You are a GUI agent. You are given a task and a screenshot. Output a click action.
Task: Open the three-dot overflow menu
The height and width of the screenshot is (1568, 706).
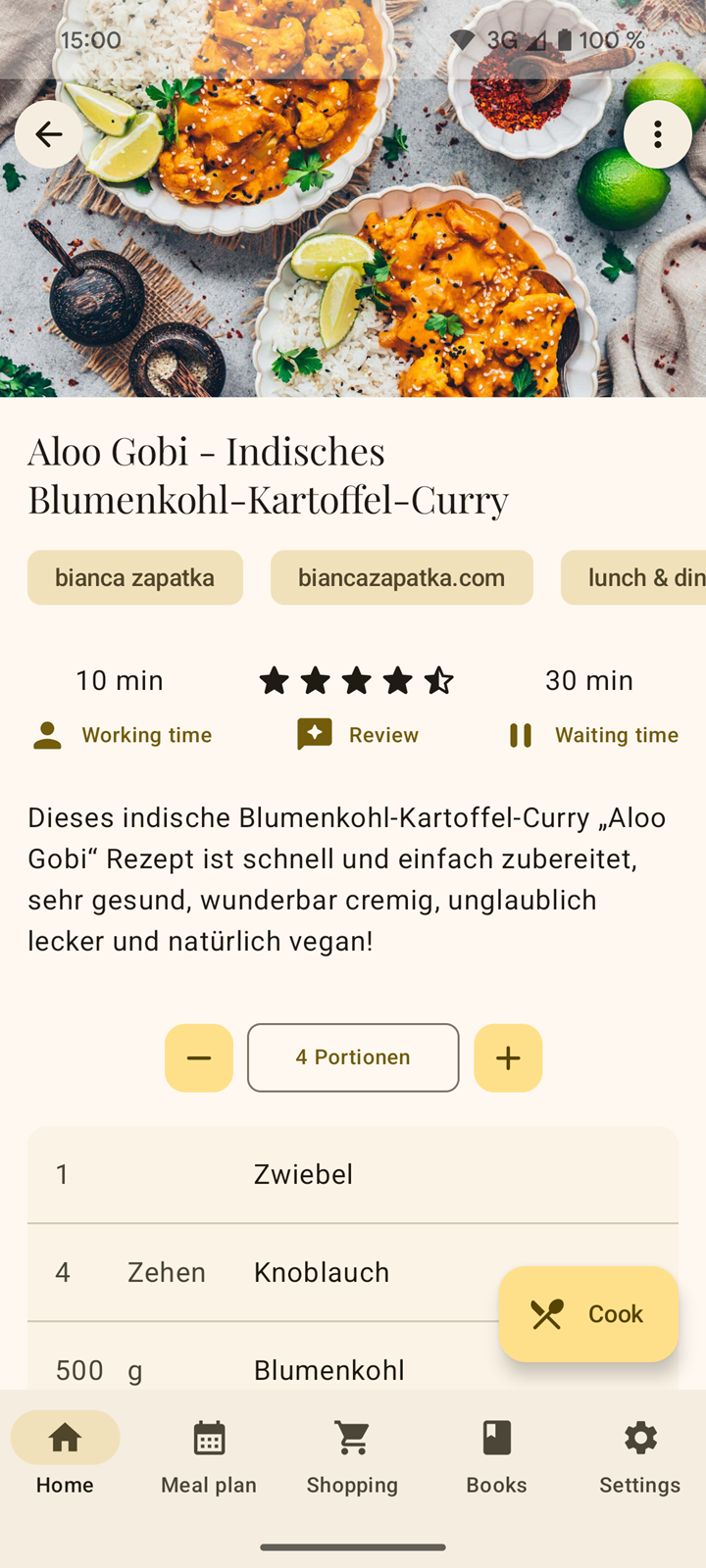click(657, 134)
